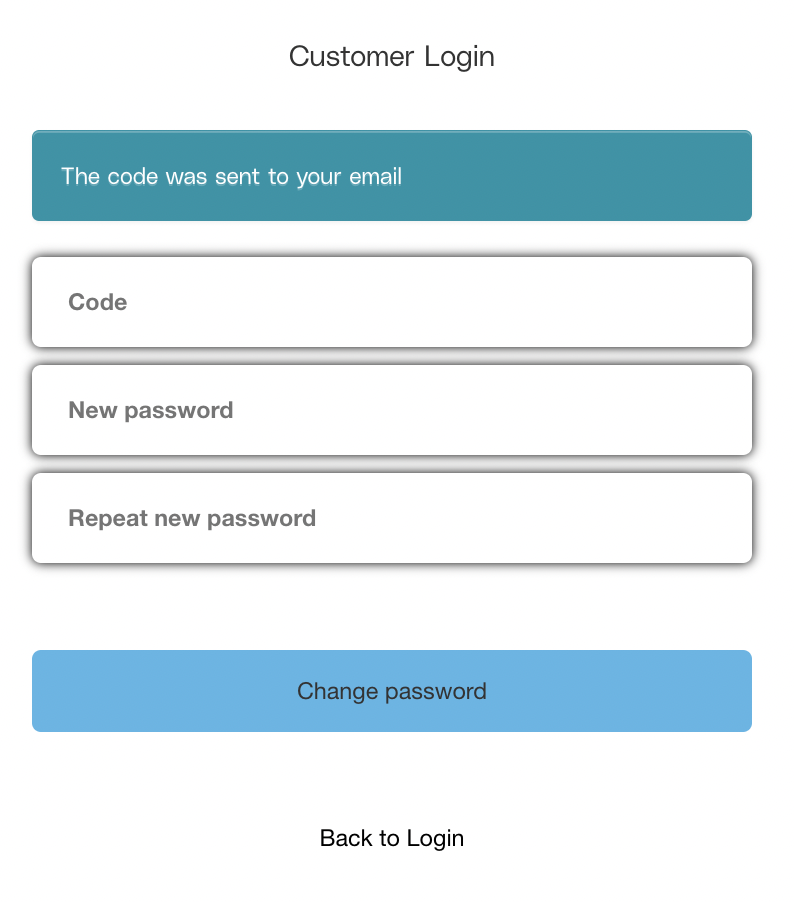Focus the New password field
The height and width of the screenshot is (902, 794).
[x=392, y=410]
